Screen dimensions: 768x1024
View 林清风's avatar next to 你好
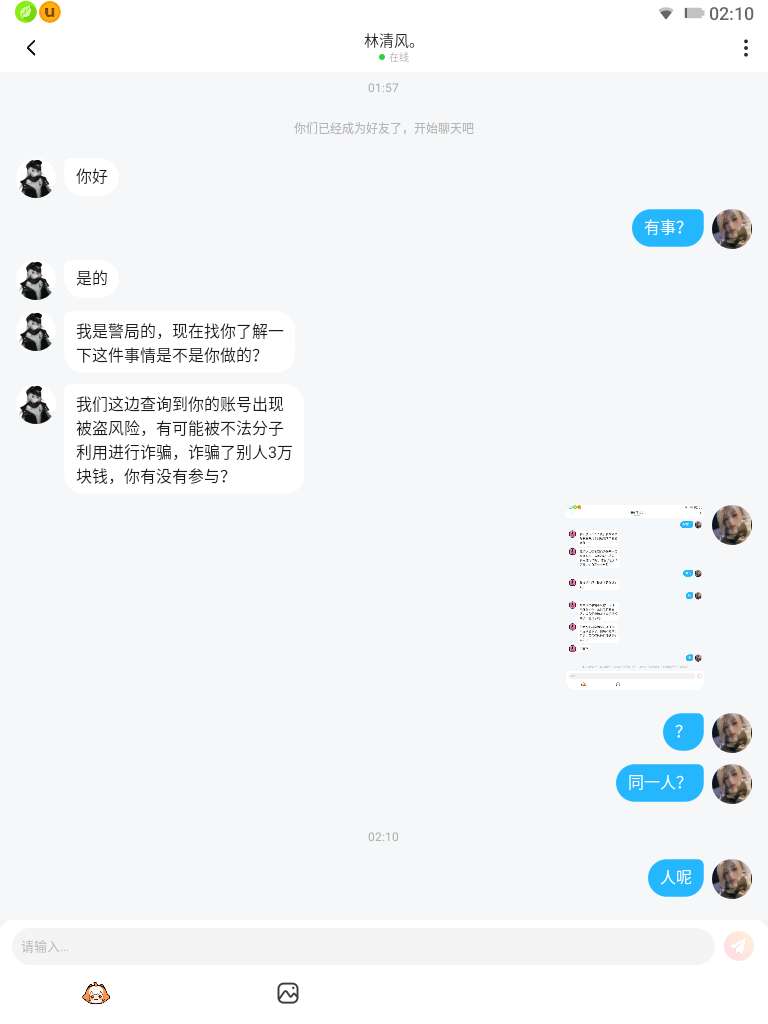[37, 179]
